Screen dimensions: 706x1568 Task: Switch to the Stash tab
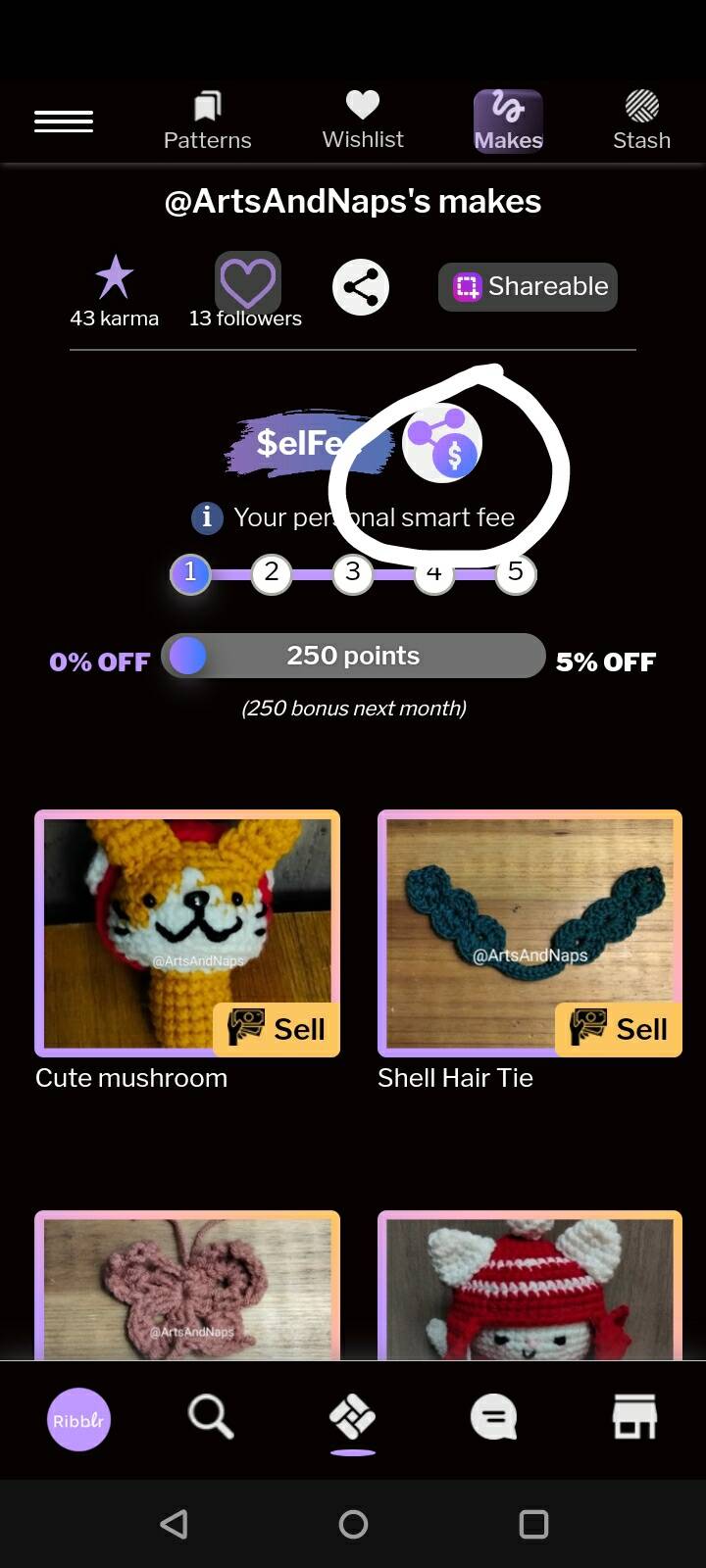(642, 122)
